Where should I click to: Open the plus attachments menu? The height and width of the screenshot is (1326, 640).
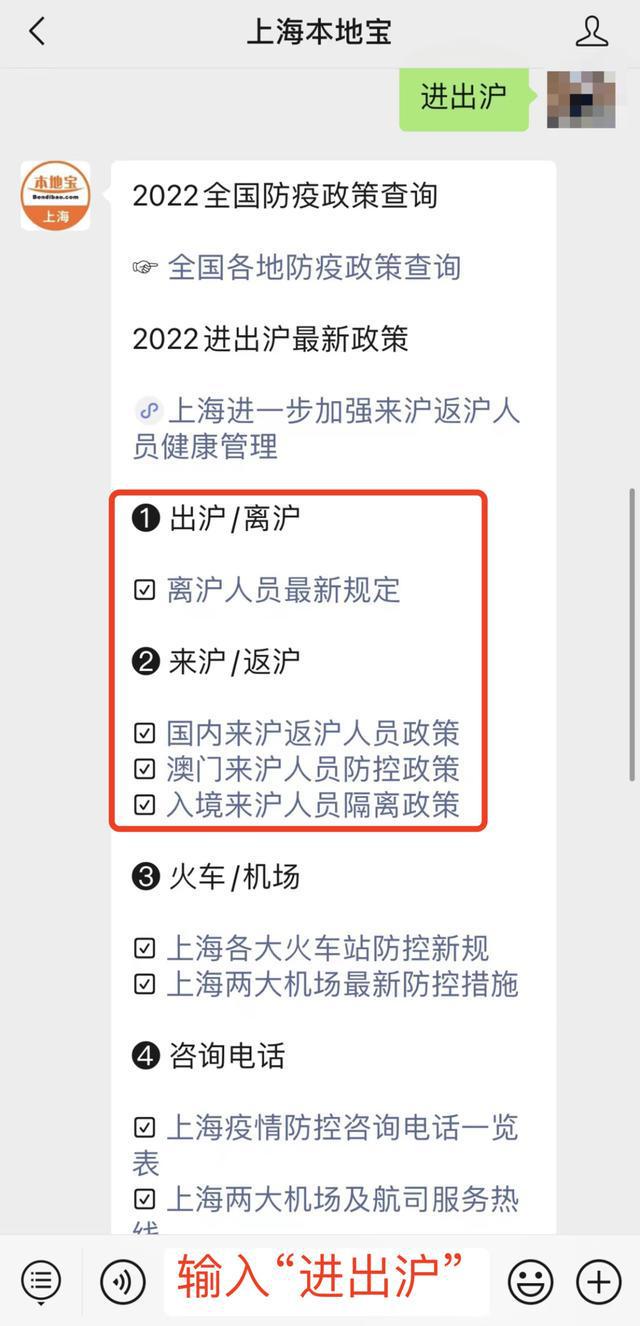coord(598,1280)
